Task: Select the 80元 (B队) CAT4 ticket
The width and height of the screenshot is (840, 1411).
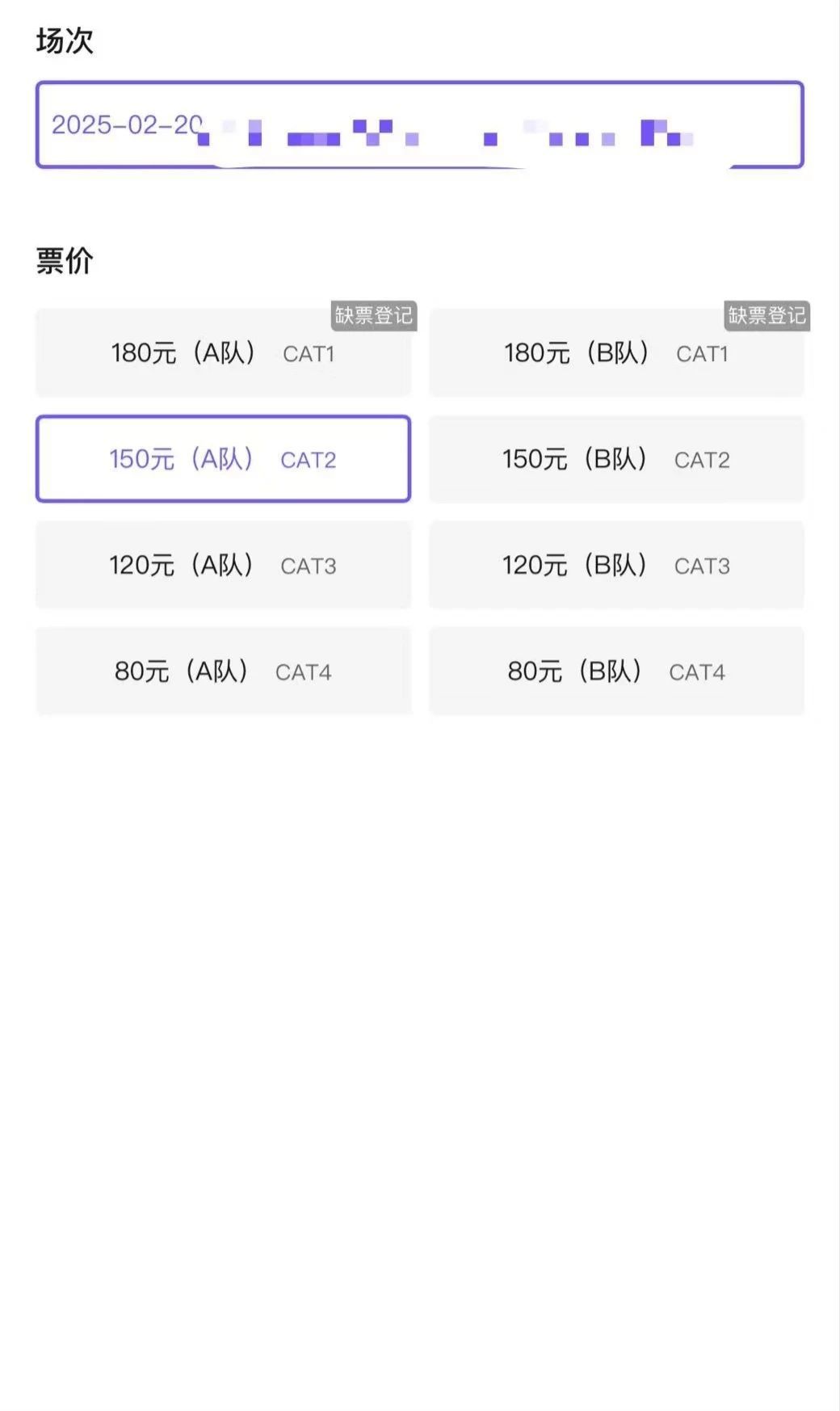Action: (x=616, y=671)
